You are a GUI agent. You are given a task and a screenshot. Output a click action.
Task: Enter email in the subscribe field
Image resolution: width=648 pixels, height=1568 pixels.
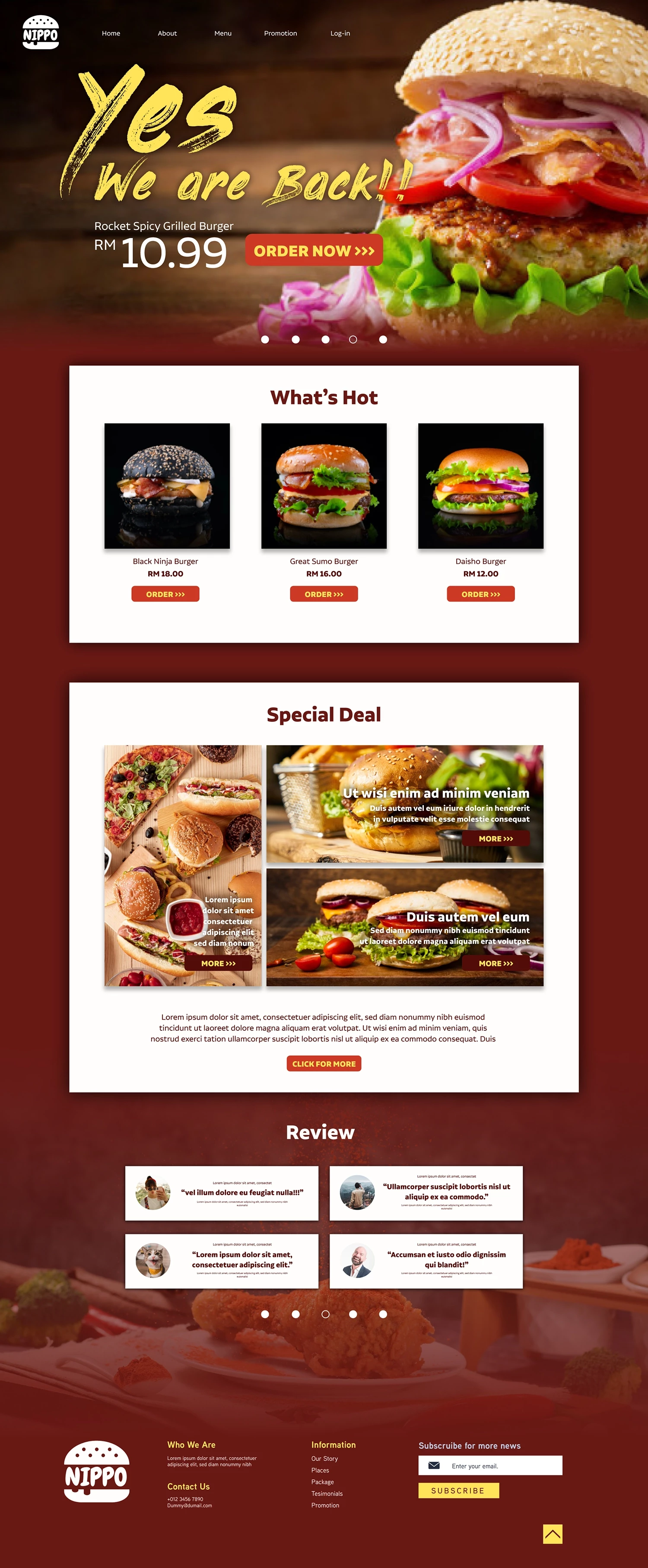(499, 1466)
